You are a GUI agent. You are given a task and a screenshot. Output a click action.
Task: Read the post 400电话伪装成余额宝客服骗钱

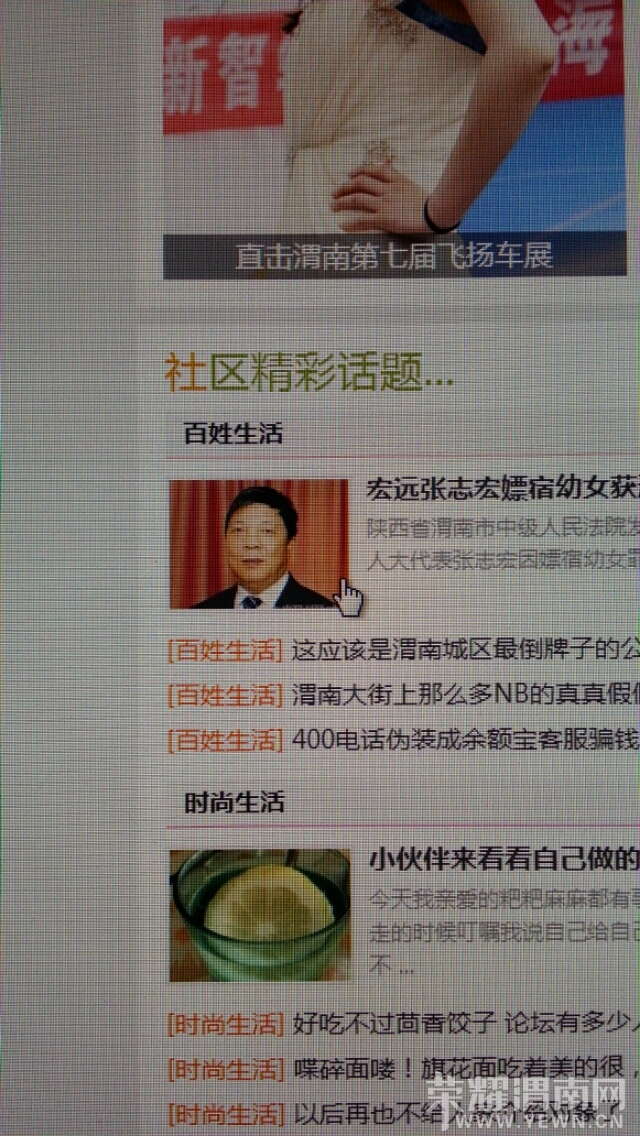465,740
